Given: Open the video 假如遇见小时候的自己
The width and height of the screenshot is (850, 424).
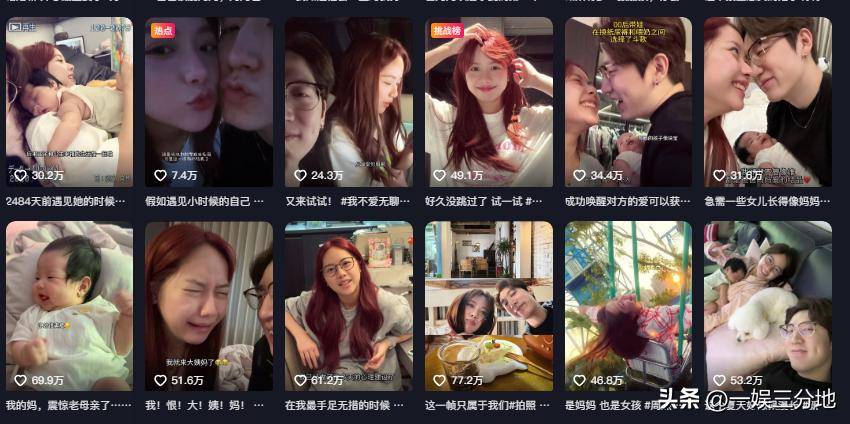Looking at the screenshot, I should click(208, 102).
